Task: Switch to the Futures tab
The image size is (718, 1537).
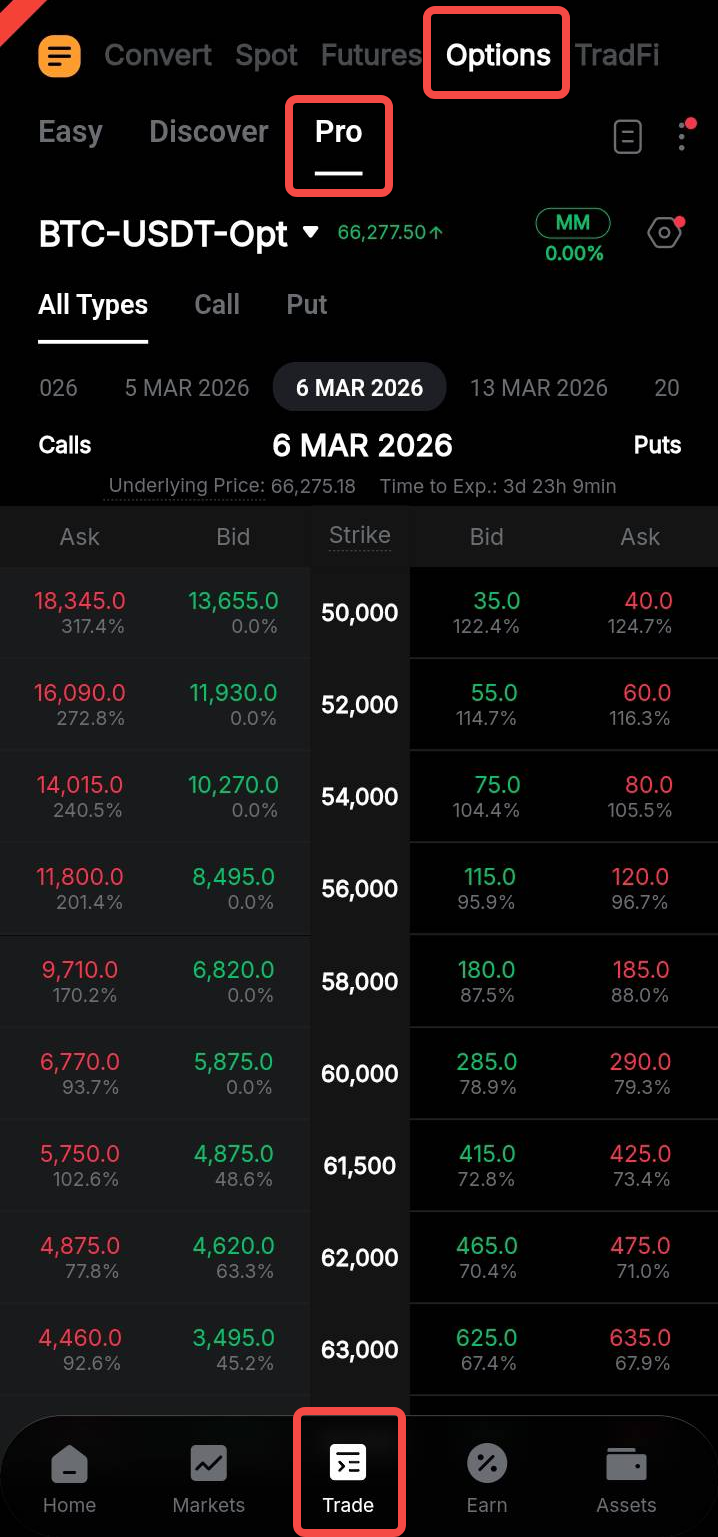Action: coord(371,55)
